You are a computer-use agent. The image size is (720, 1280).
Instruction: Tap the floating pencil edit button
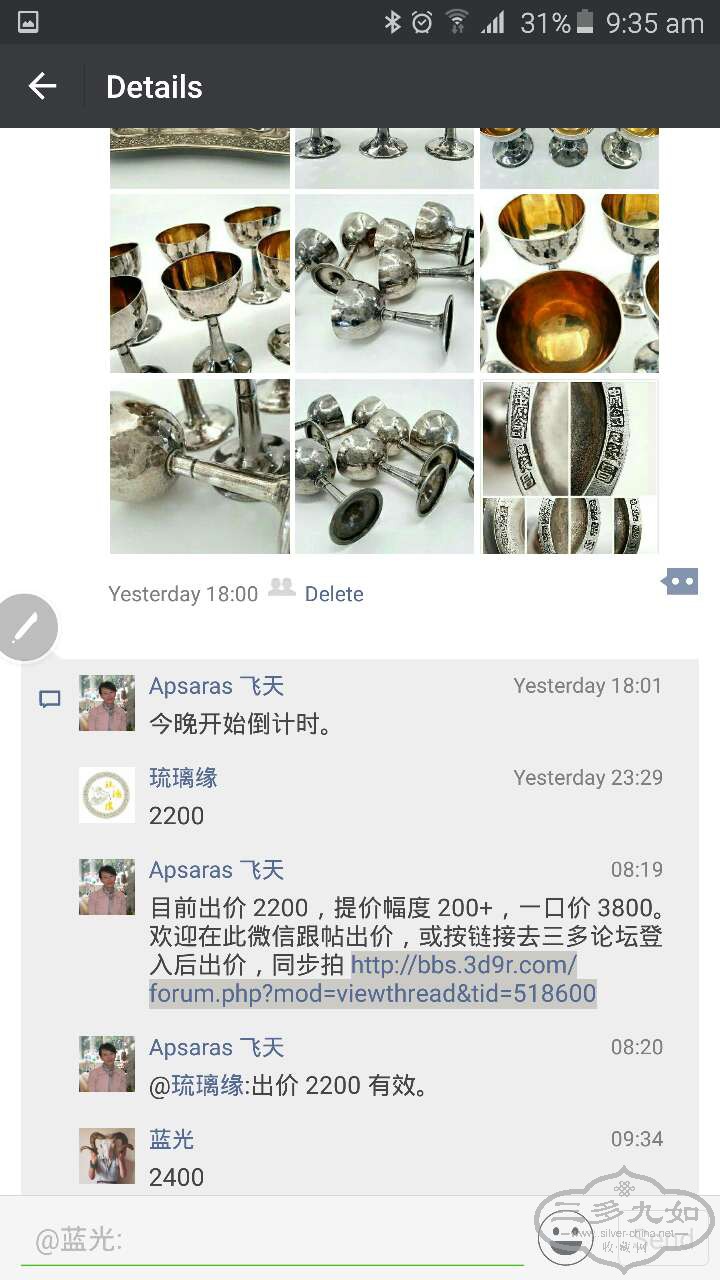[x=25, y=628]
